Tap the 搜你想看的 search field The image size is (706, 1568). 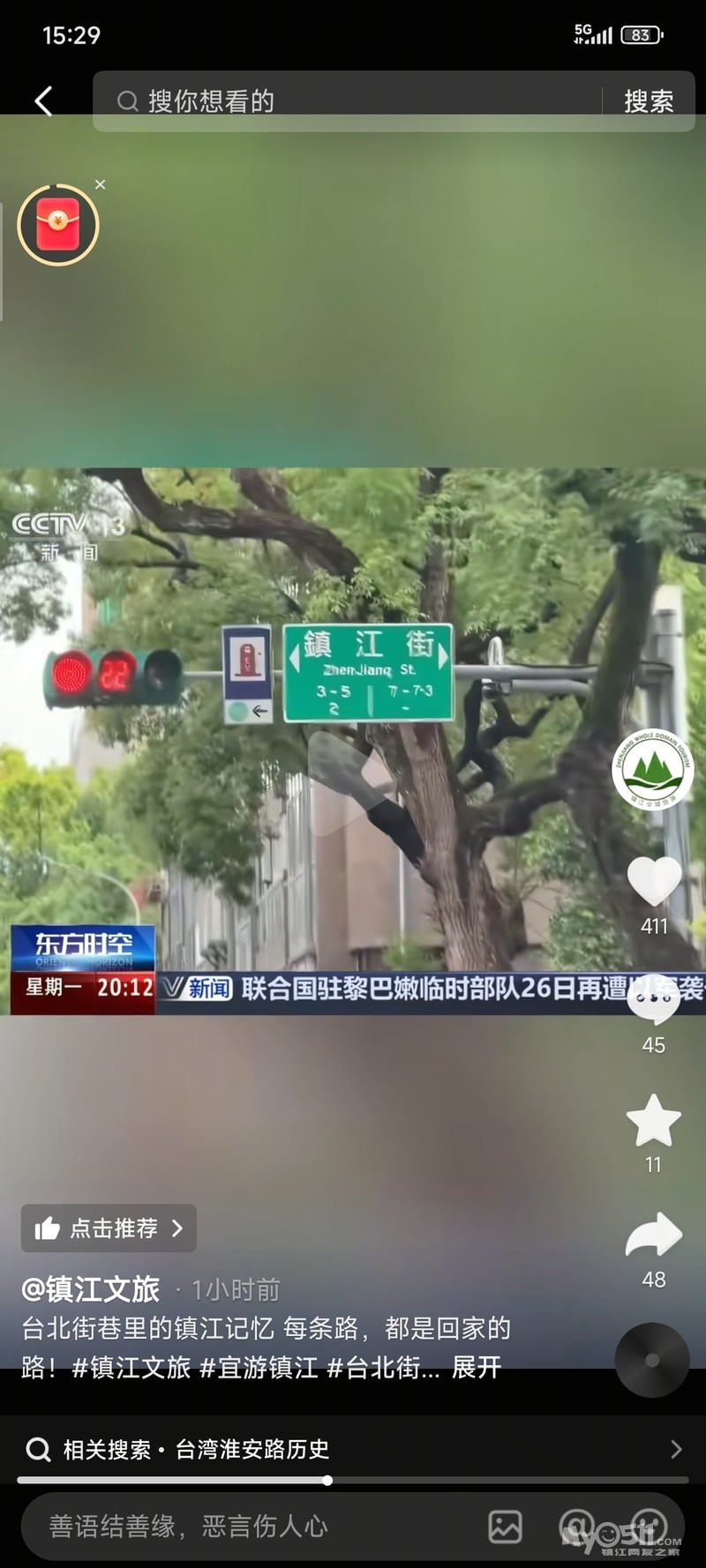coord(353,101)
